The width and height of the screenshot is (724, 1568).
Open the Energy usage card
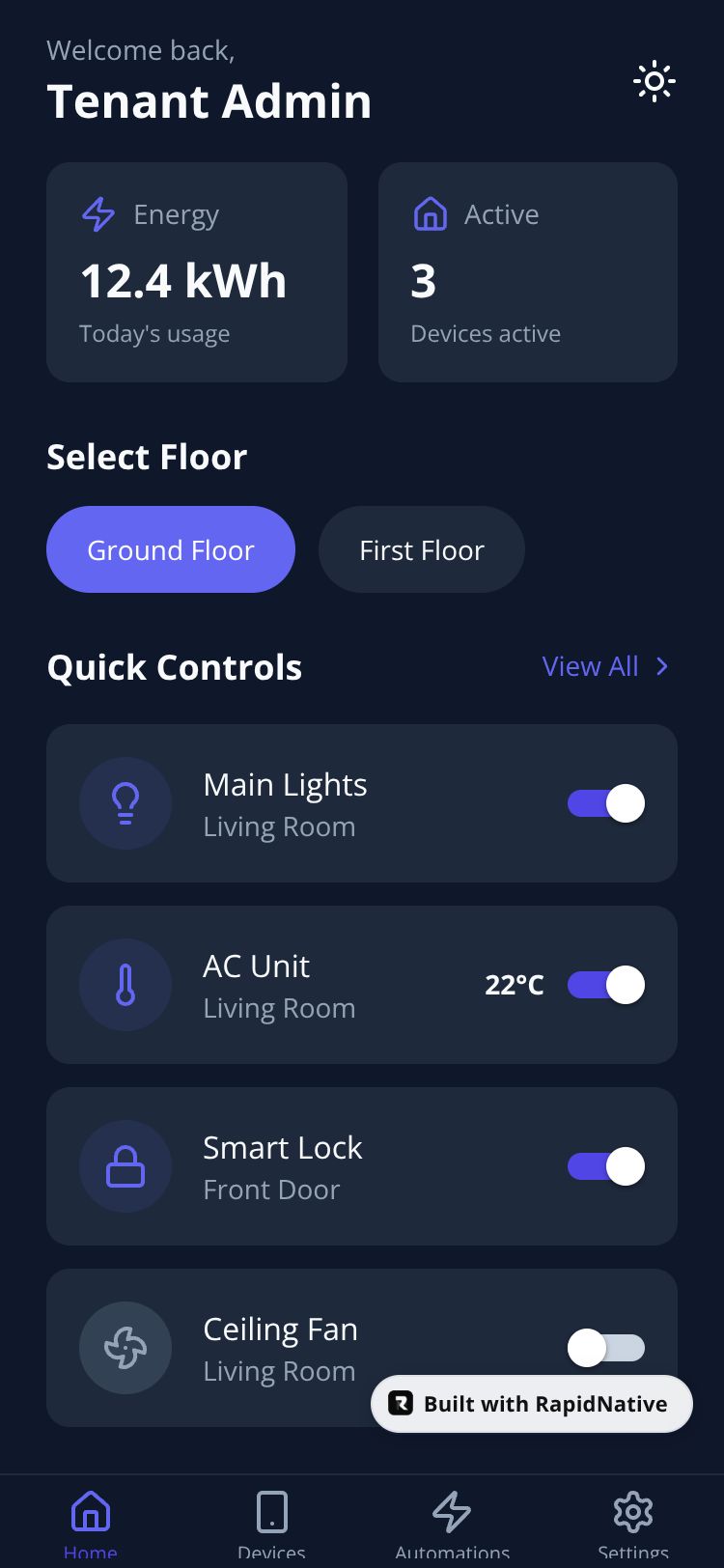click(197, 272)
